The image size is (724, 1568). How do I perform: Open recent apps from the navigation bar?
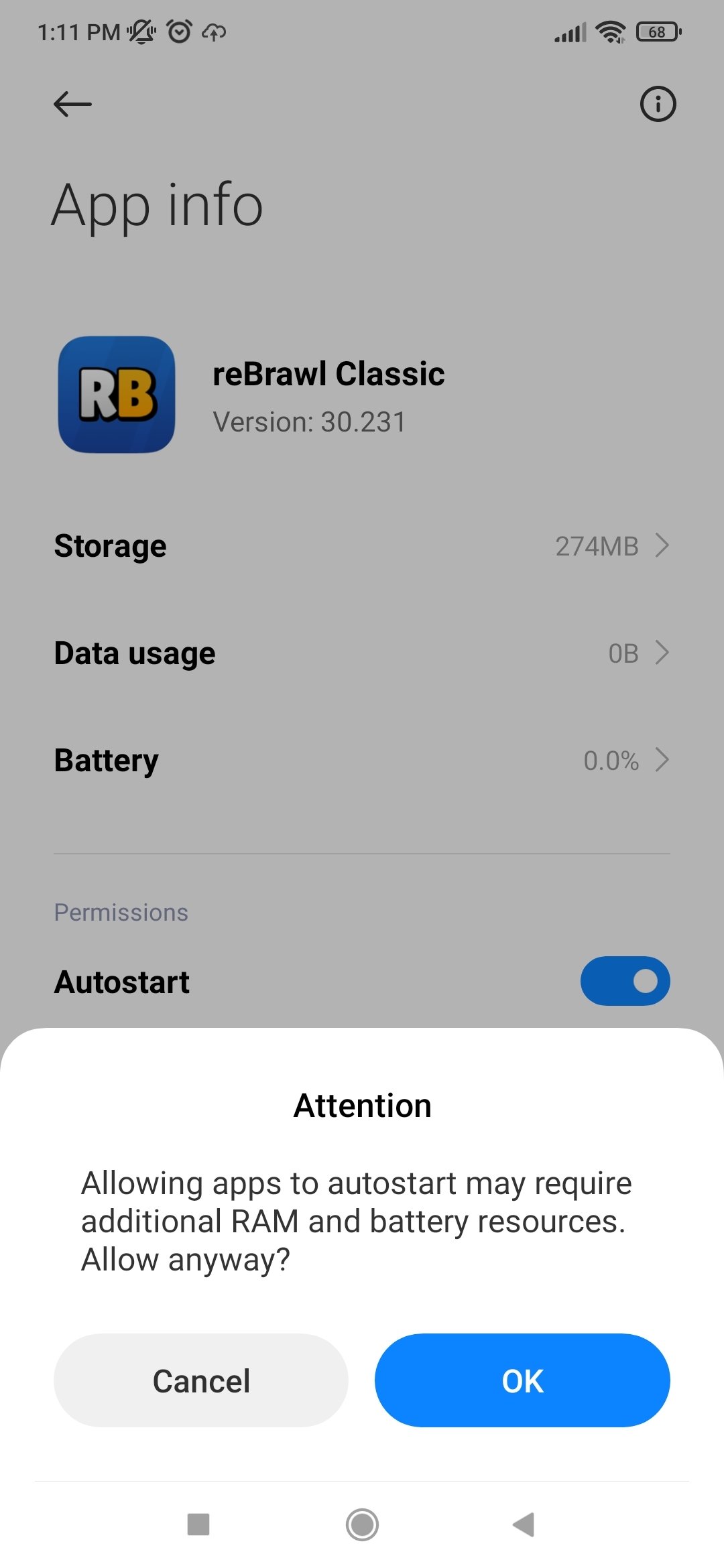click(198, 1524)
